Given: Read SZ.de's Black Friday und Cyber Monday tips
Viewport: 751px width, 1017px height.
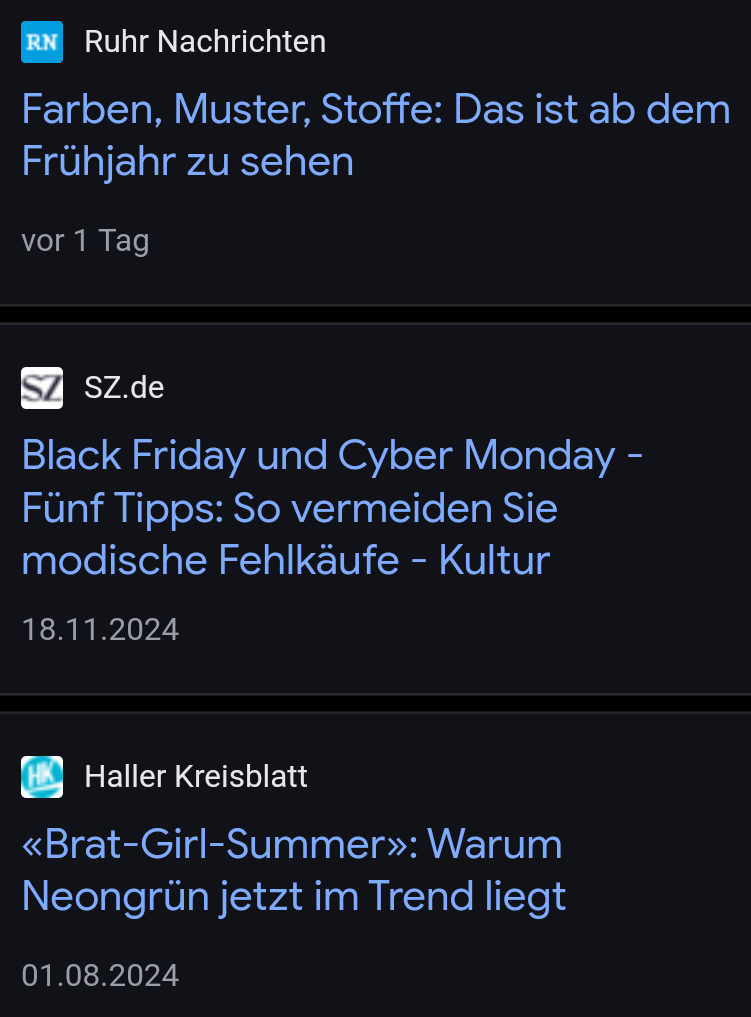Looking at the screenshot, I should (x=332, y=508).
